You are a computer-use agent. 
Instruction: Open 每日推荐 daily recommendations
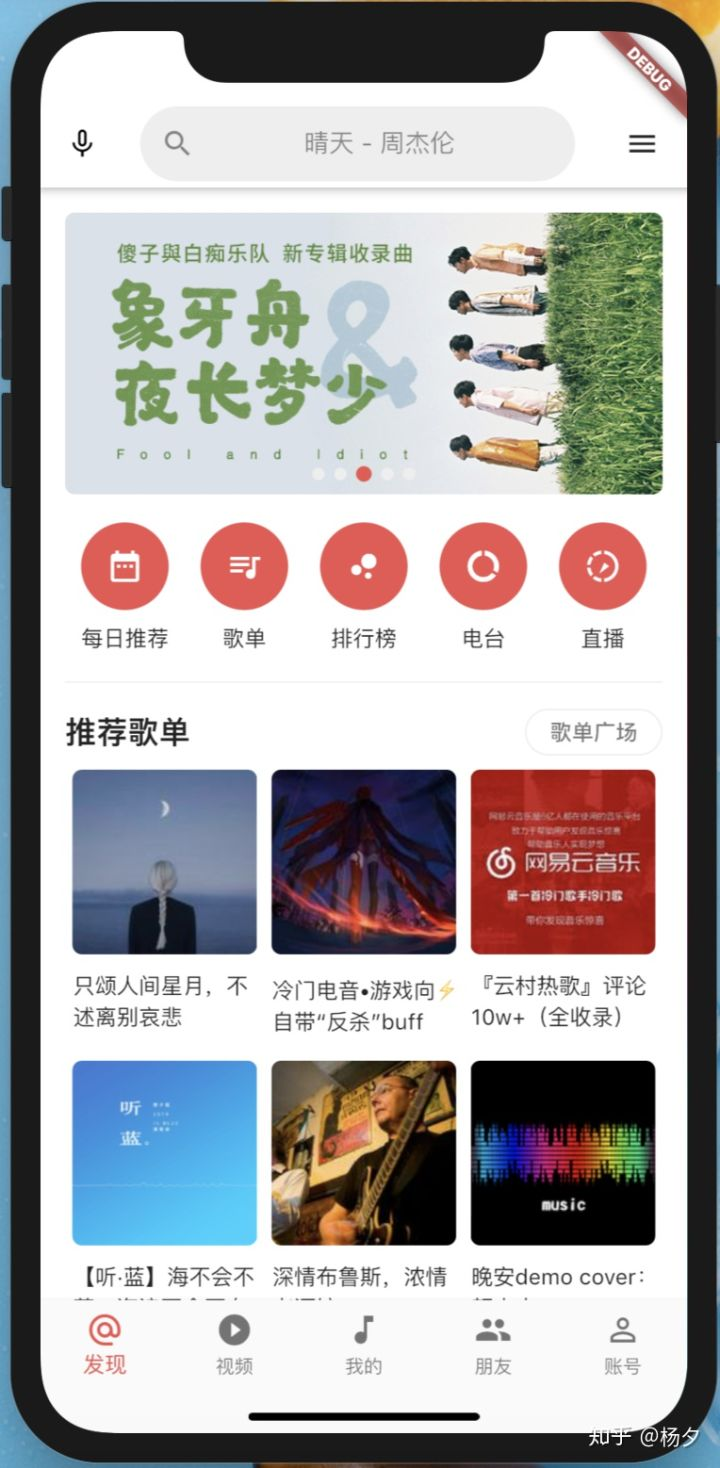tap(125, 567)
